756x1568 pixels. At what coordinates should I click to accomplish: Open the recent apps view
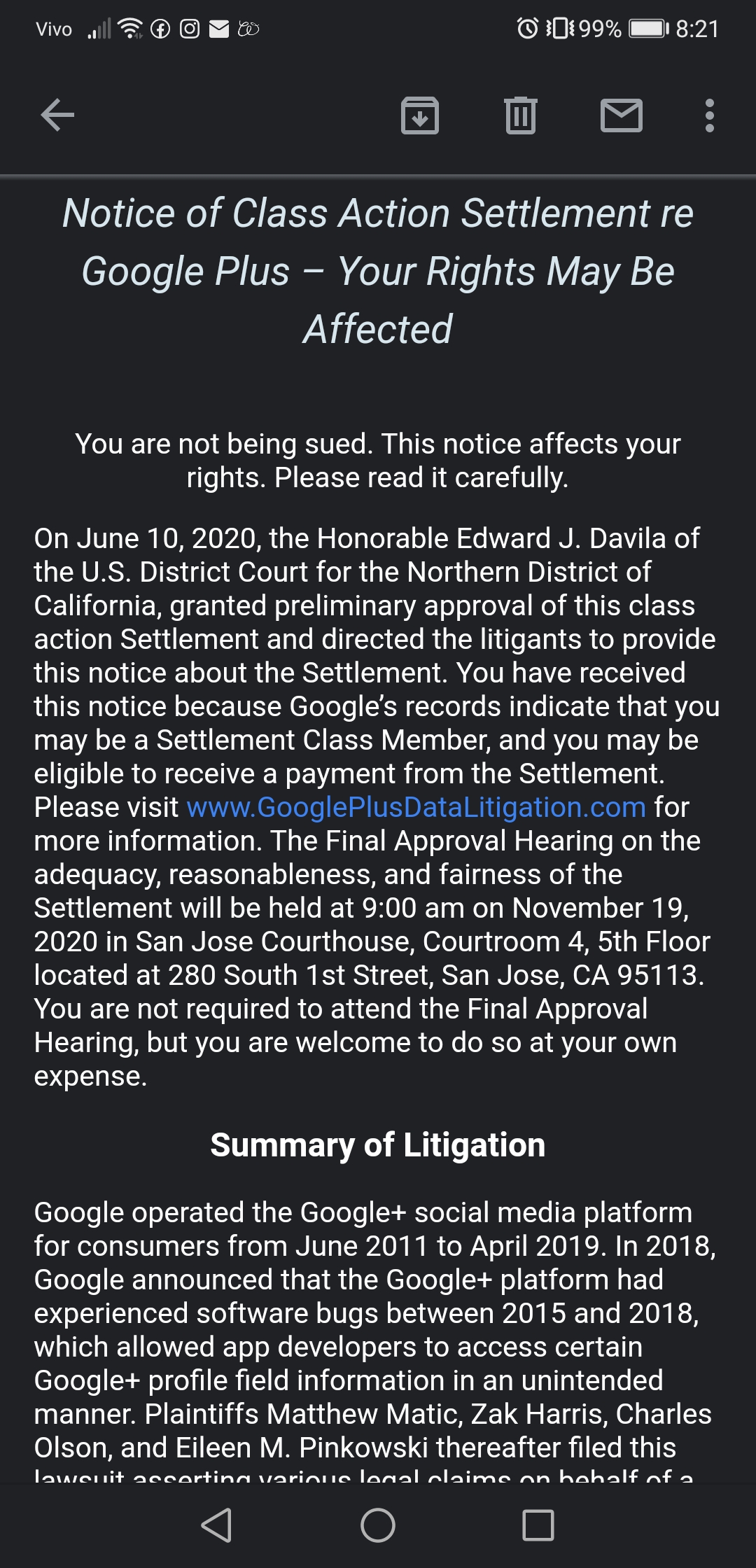538,1525
